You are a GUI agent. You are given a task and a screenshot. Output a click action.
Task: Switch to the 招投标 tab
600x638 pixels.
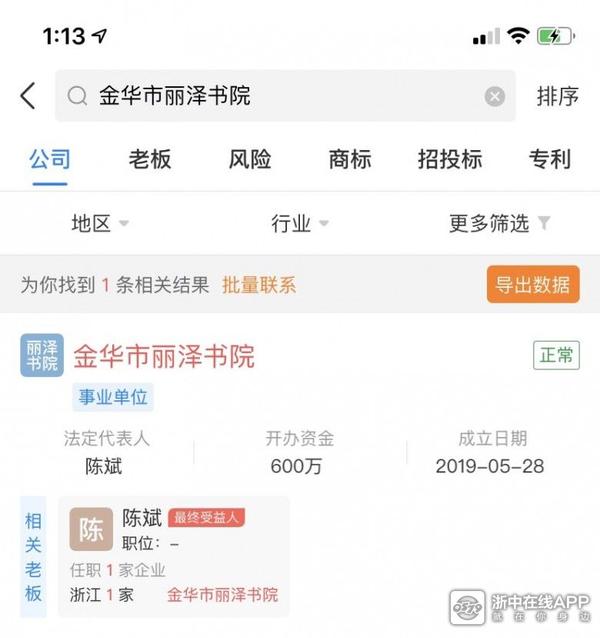450,159
